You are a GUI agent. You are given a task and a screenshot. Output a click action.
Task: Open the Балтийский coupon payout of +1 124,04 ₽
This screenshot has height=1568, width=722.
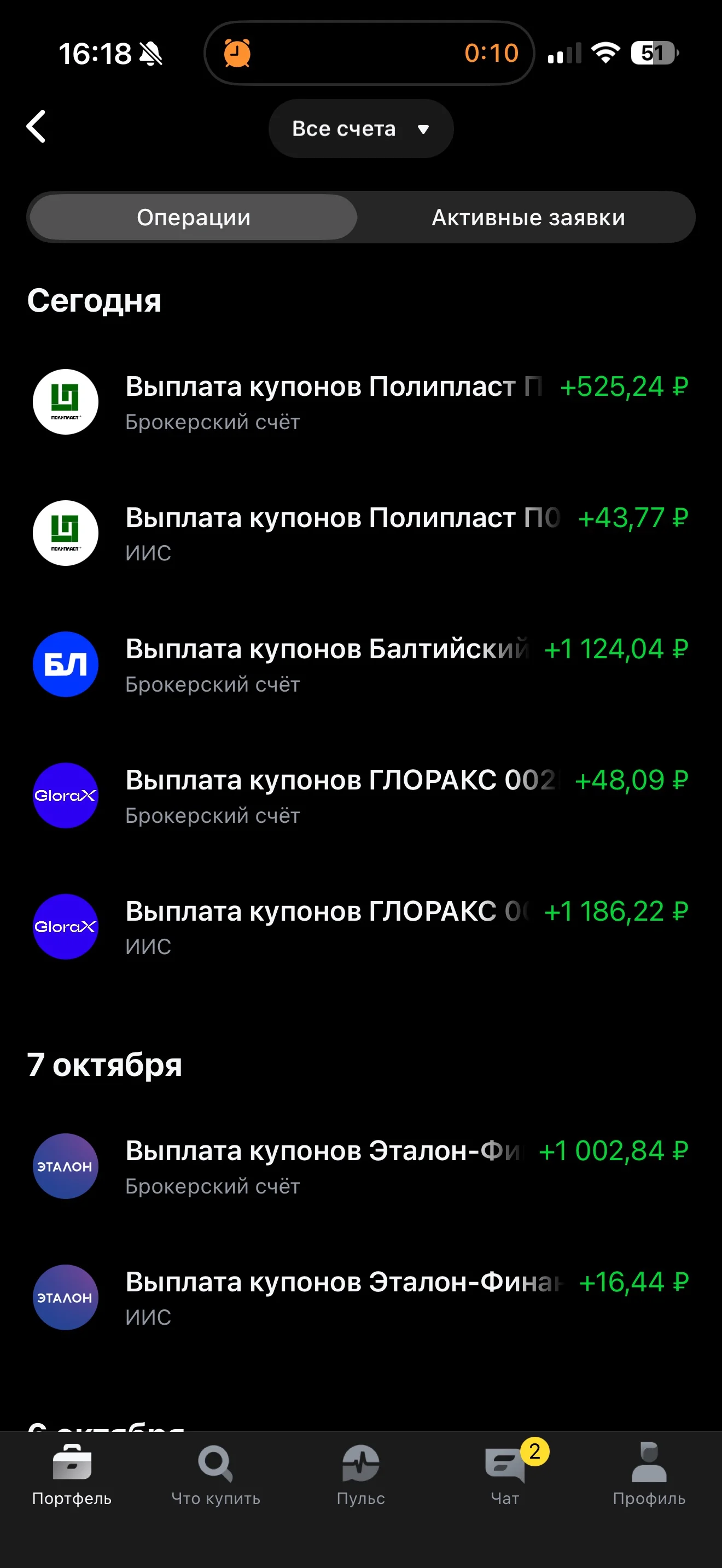[361, 665]
